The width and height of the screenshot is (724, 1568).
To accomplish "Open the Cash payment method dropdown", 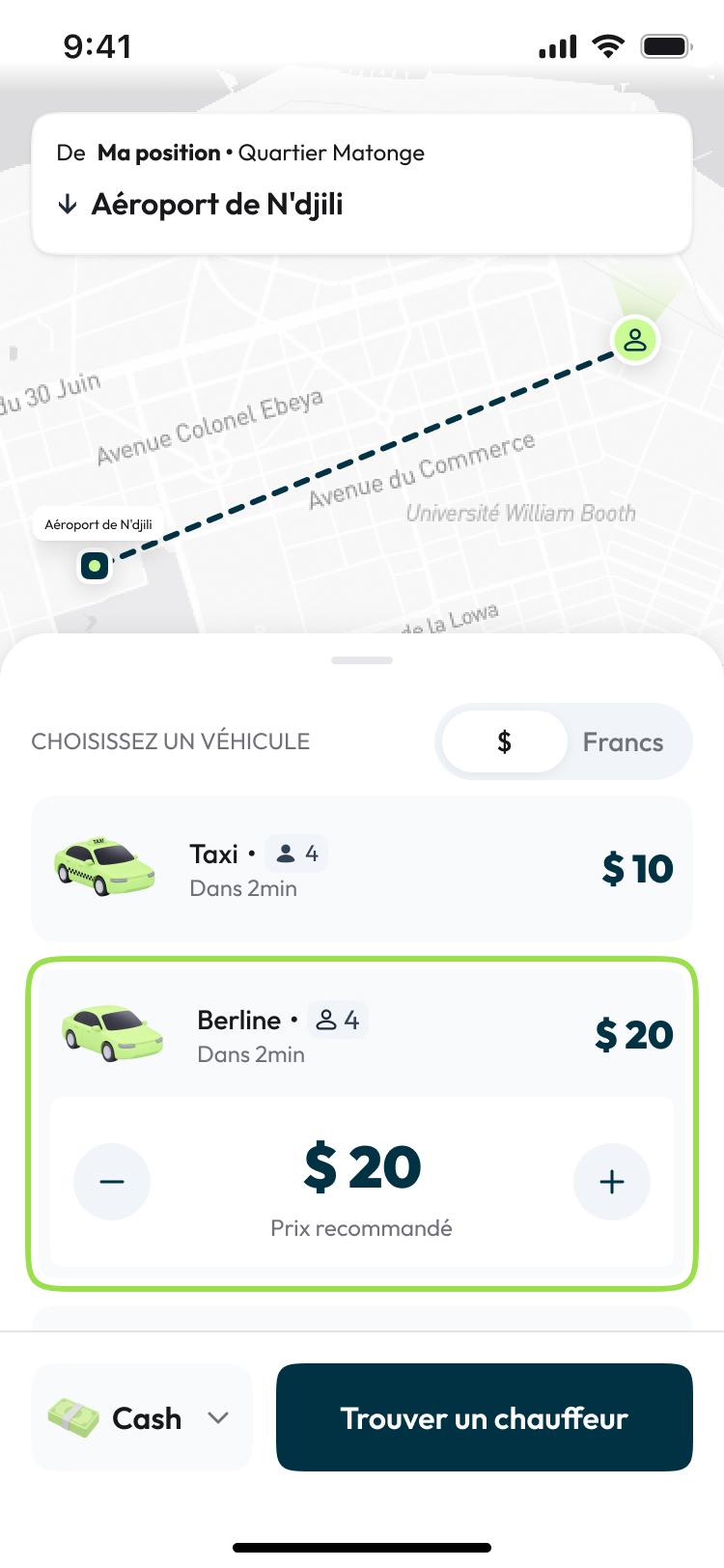I will 142,1417.
